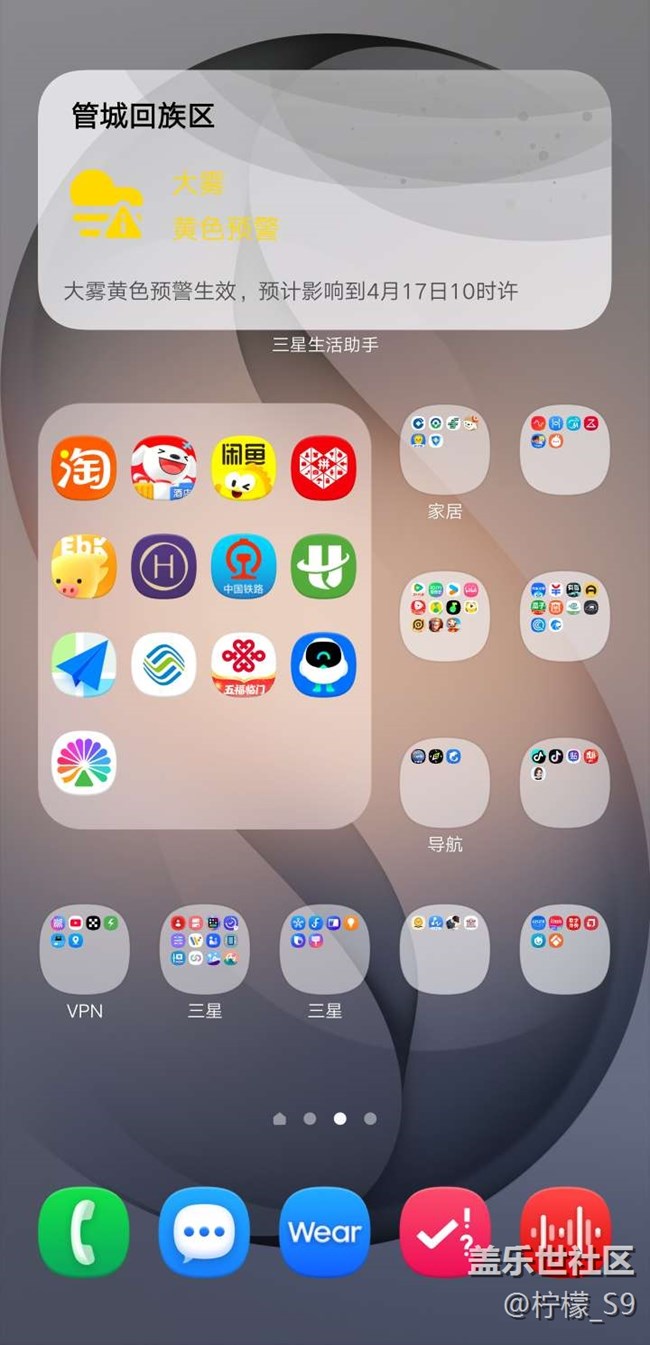Open the Messages app in the dock
The image size is (650, 1345).
tap(204, 1232)
